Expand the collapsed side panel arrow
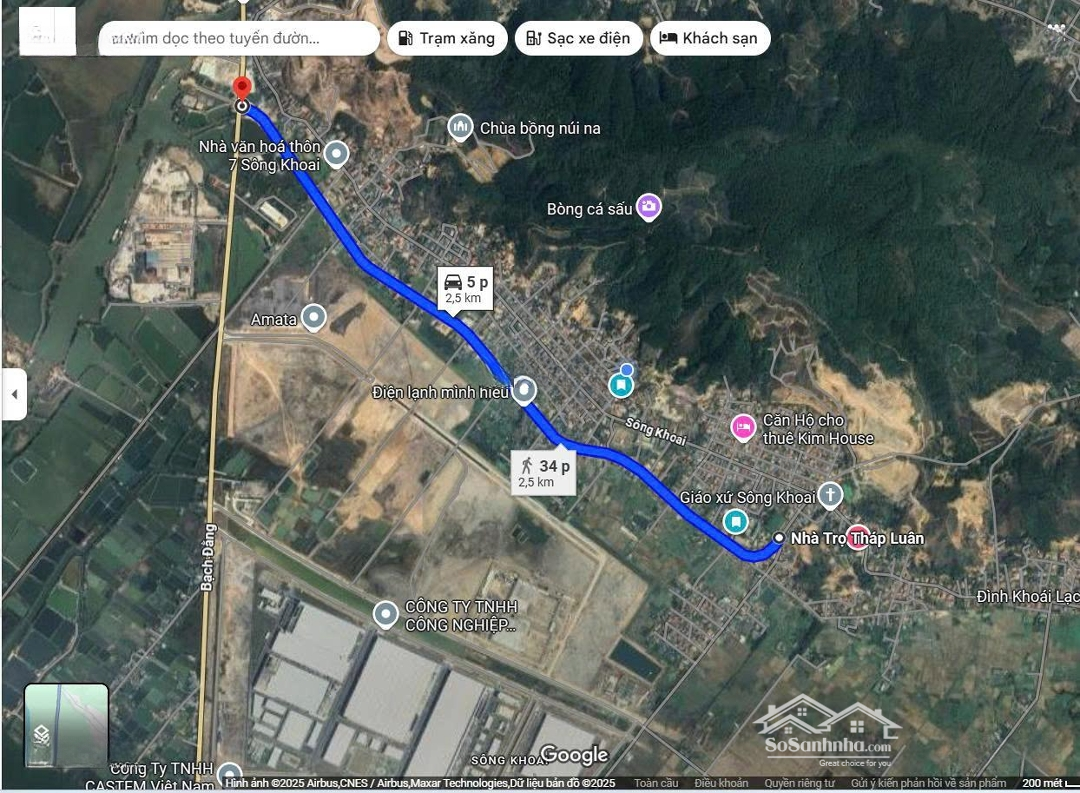 click(x=13, y=394)
